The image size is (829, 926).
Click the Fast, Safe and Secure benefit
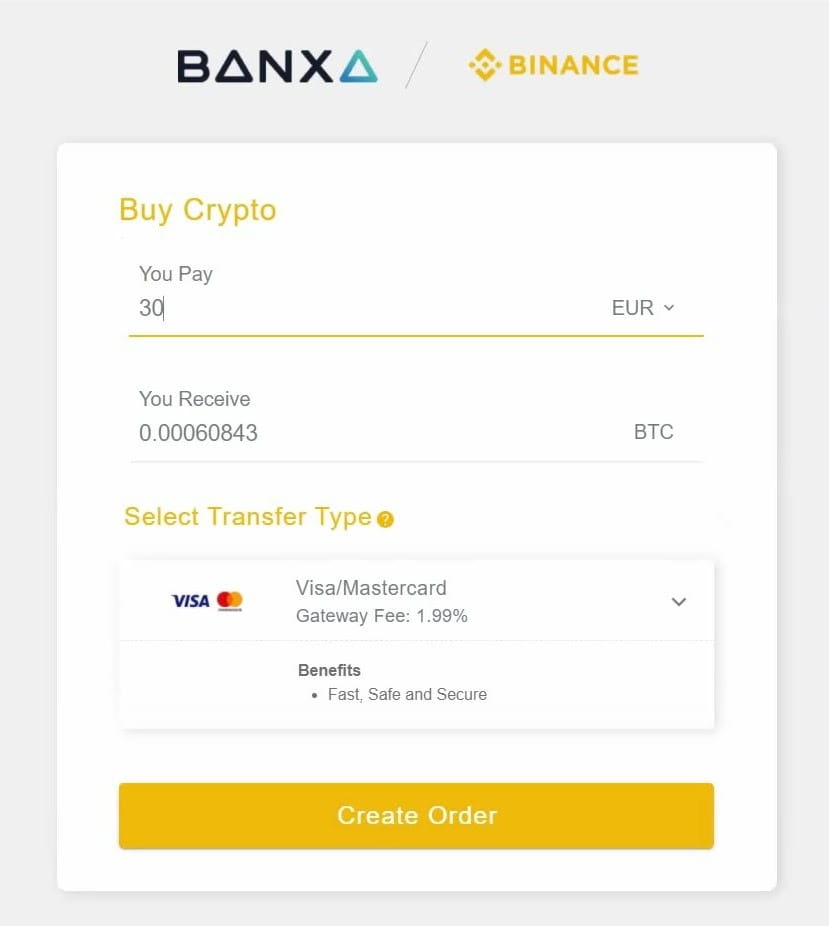(x=406, y=693)
